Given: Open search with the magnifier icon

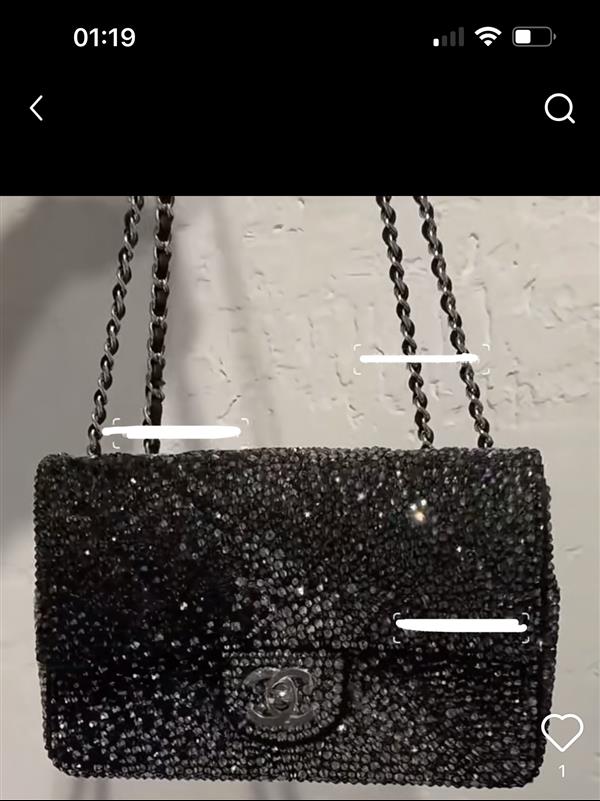Looking at the screenshot, I should (x=559, y=109).
